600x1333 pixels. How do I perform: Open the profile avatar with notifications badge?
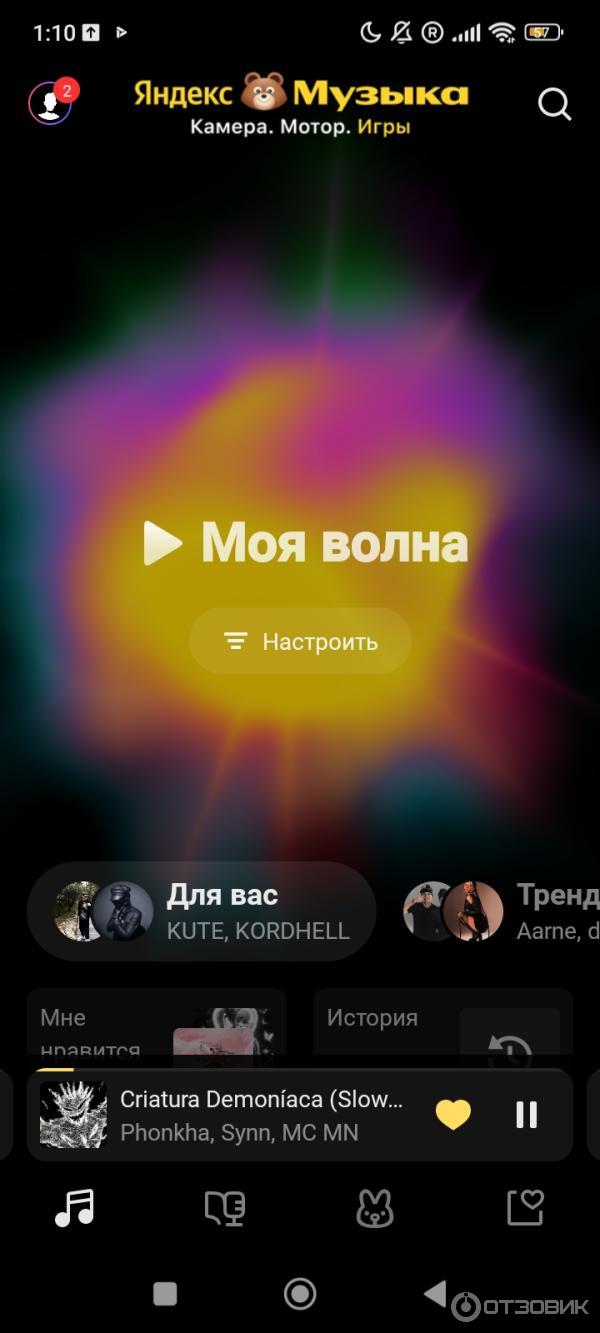click(x=50, y=103)
